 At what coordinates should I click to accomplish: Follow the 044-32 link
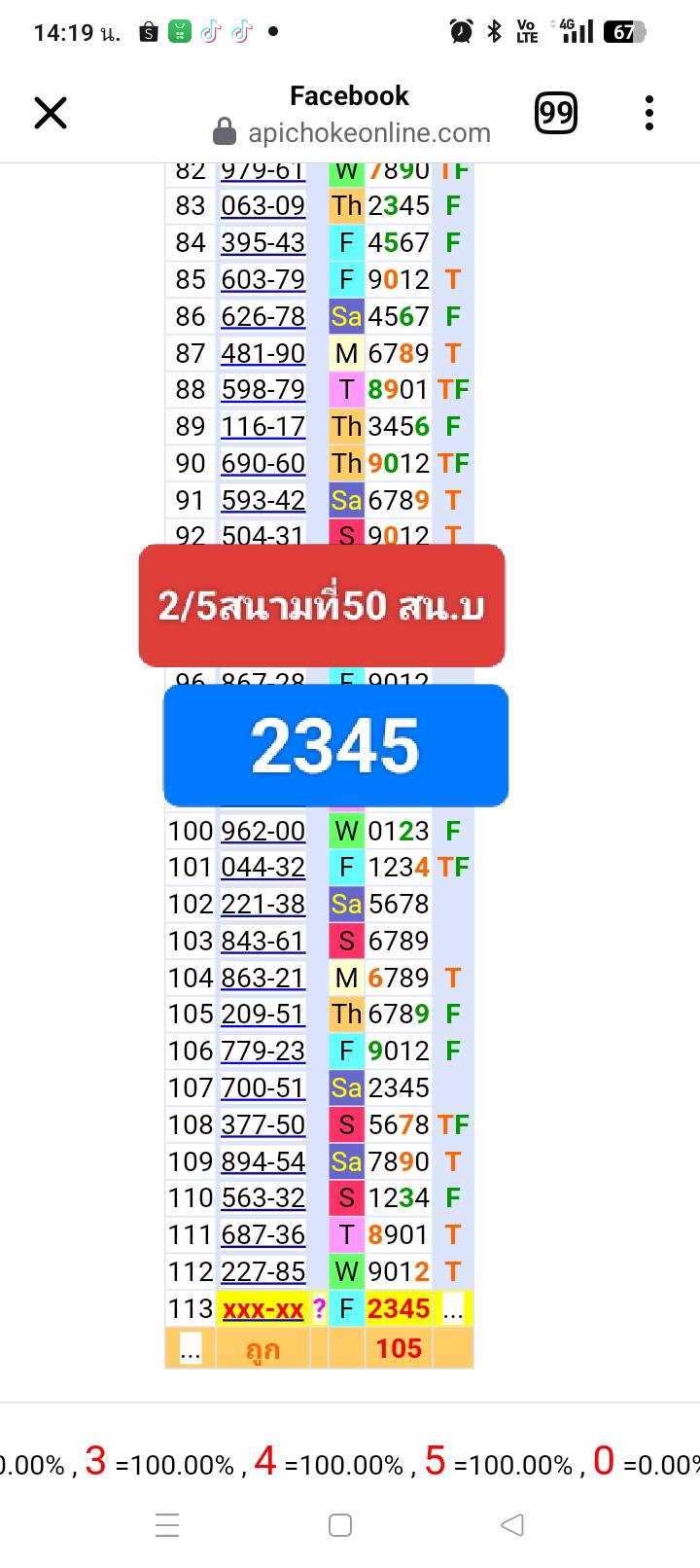click(262, 868)
